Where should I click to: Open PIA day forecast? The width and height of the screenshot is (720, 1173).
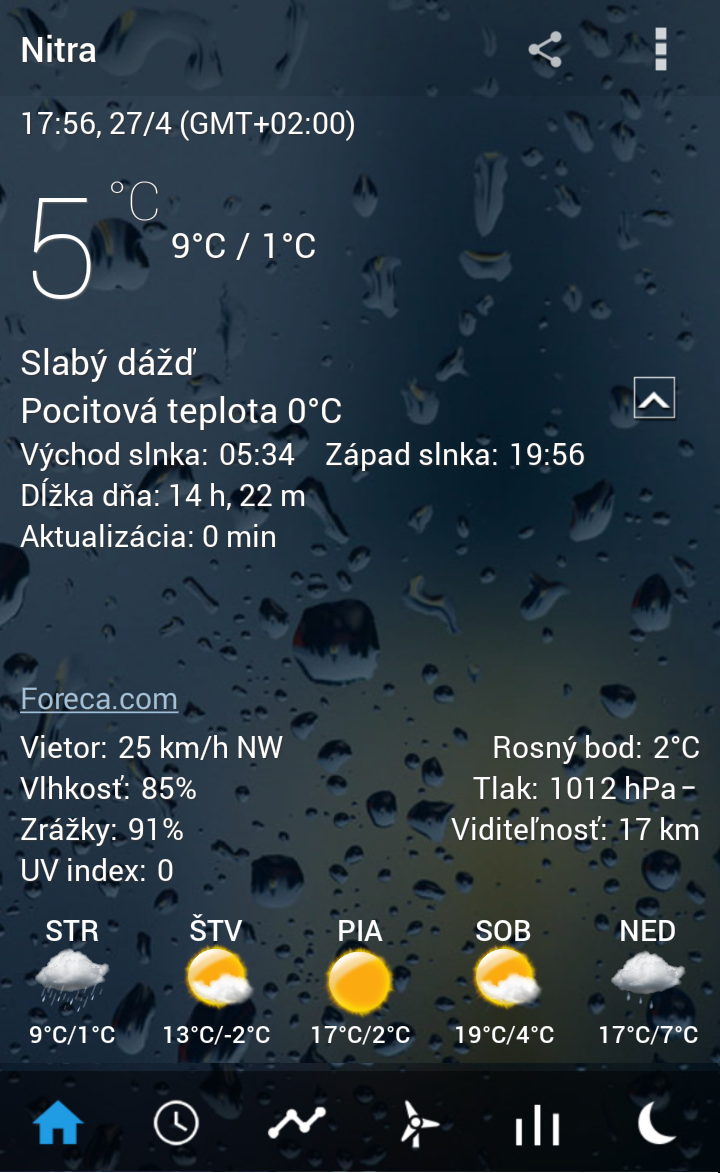point(360,982)
